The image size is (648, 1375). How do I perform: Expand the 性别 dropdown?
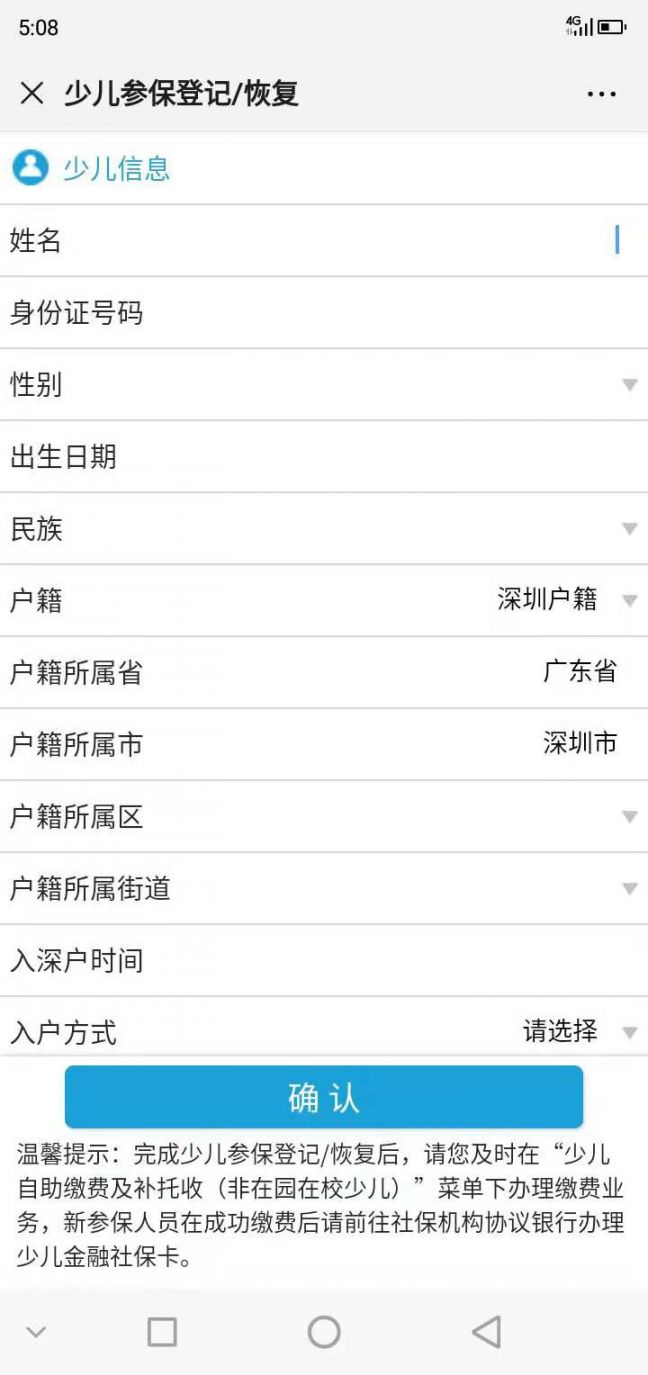tap(628, 385)
